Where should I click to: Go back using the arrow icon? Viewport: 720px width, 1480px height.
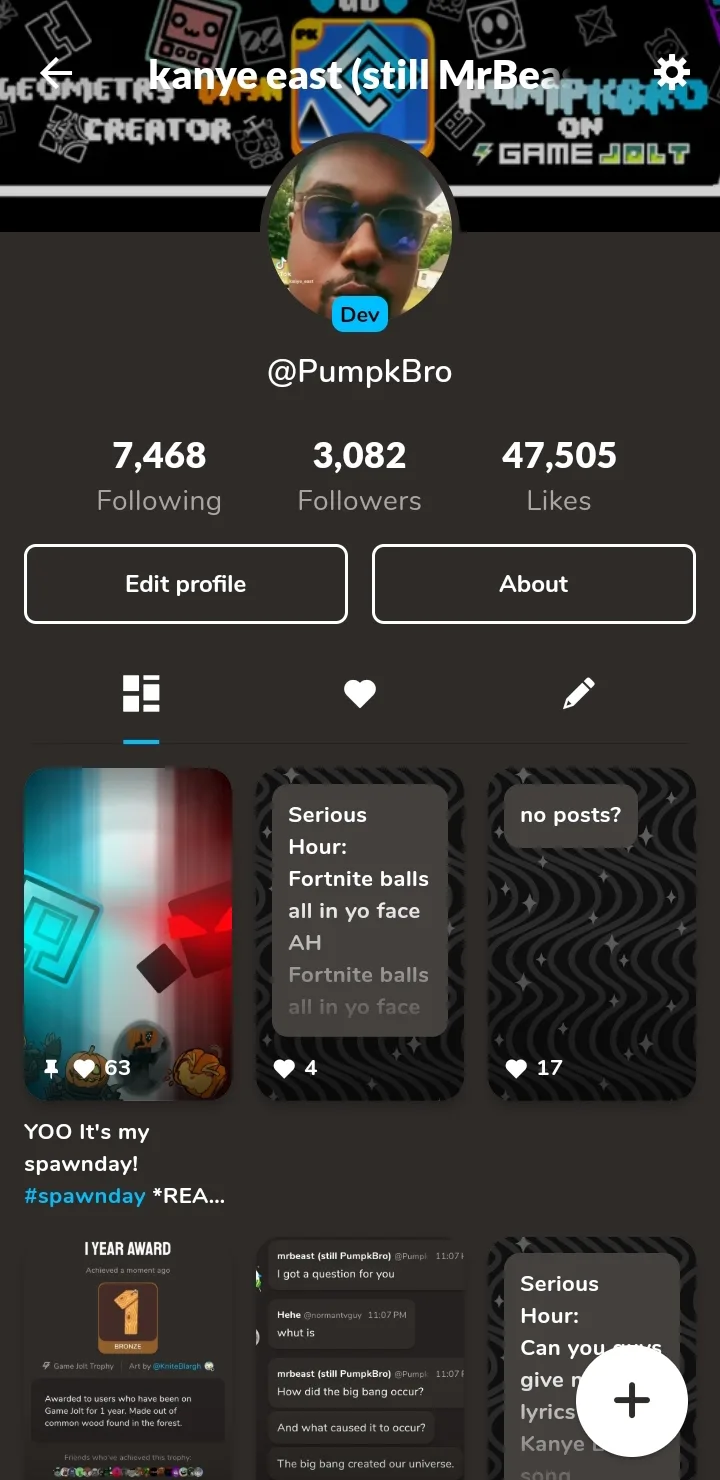click(56, 73)
